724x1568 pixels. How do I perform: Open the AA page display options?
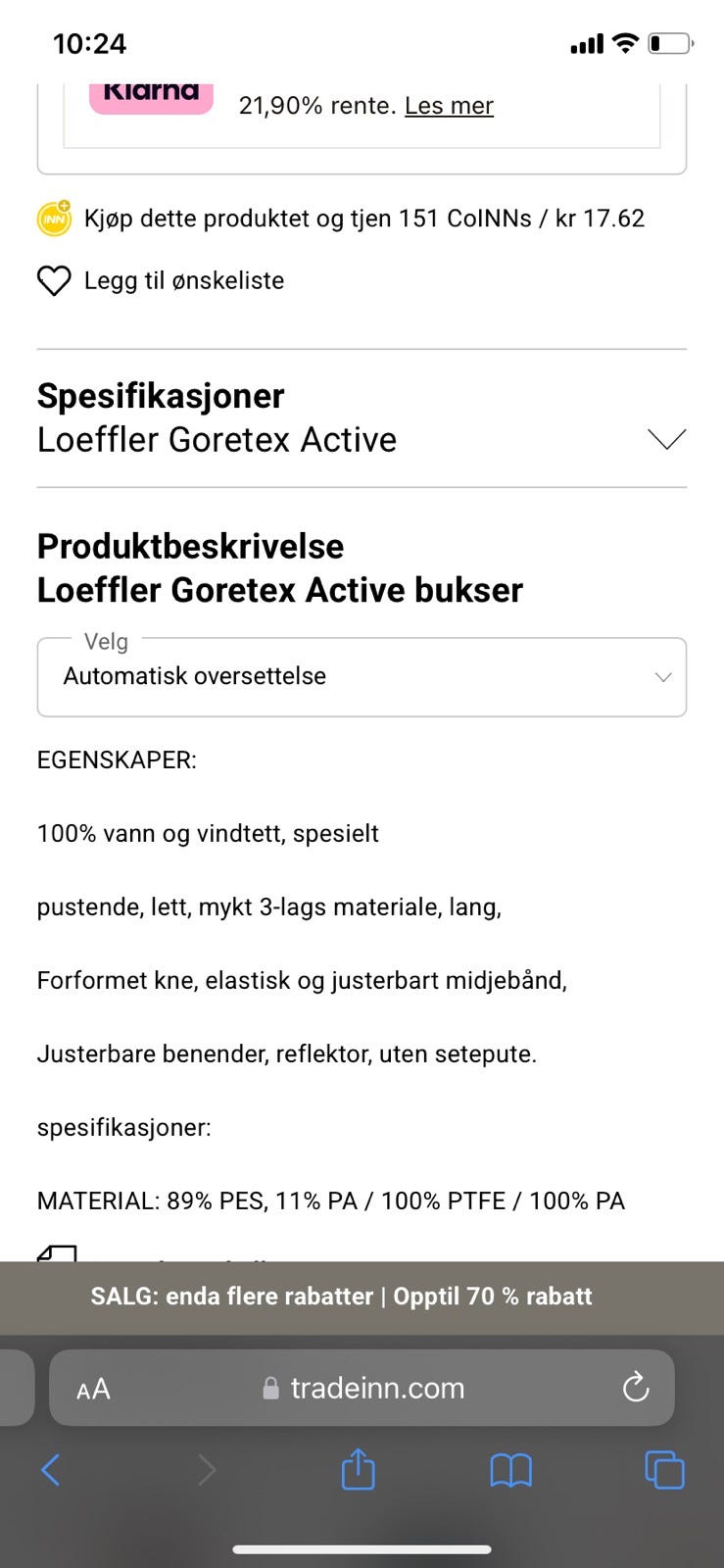[91, 1388]
